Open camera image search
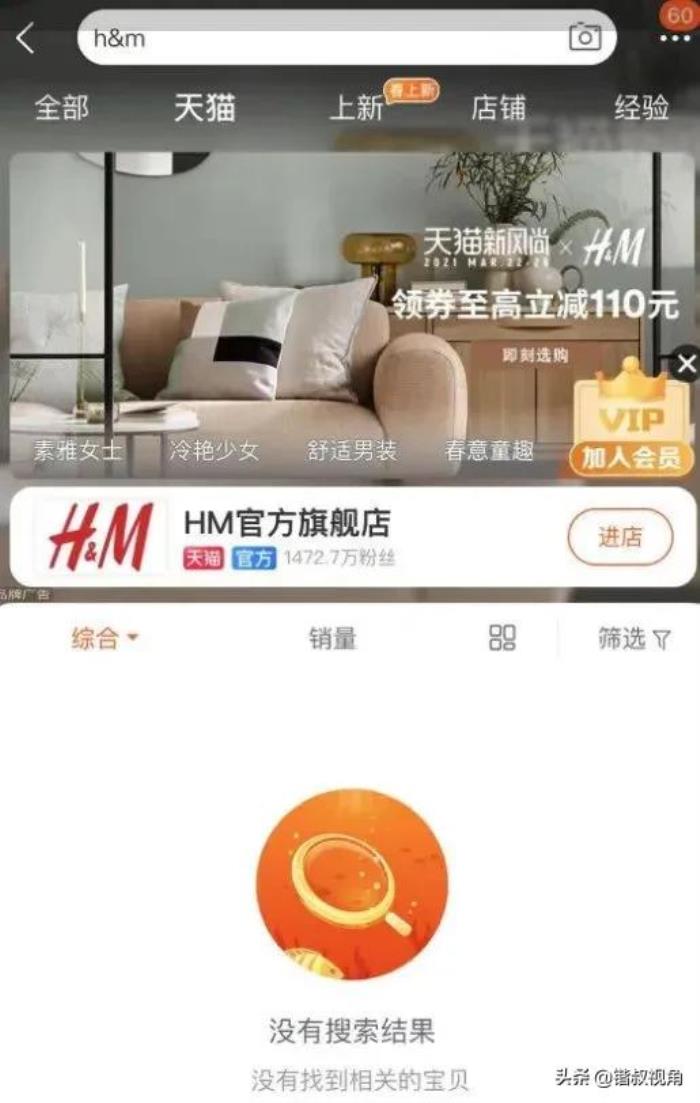This screenshot has height=1103, width=700. 585,38
